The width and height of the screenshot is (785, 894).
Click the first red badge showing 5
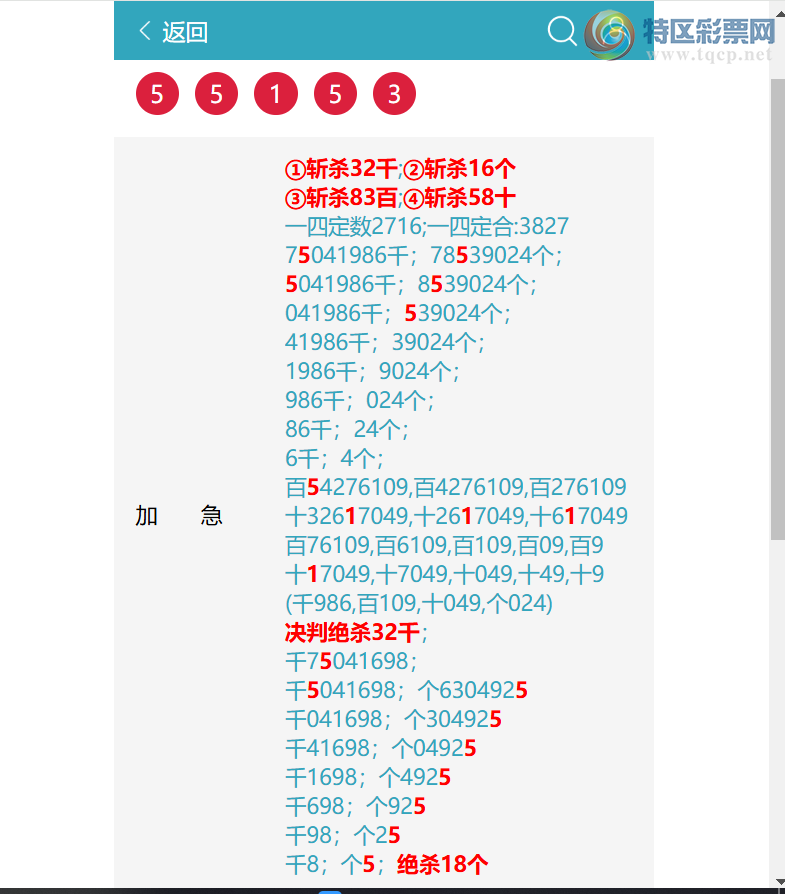coord(157,93)
